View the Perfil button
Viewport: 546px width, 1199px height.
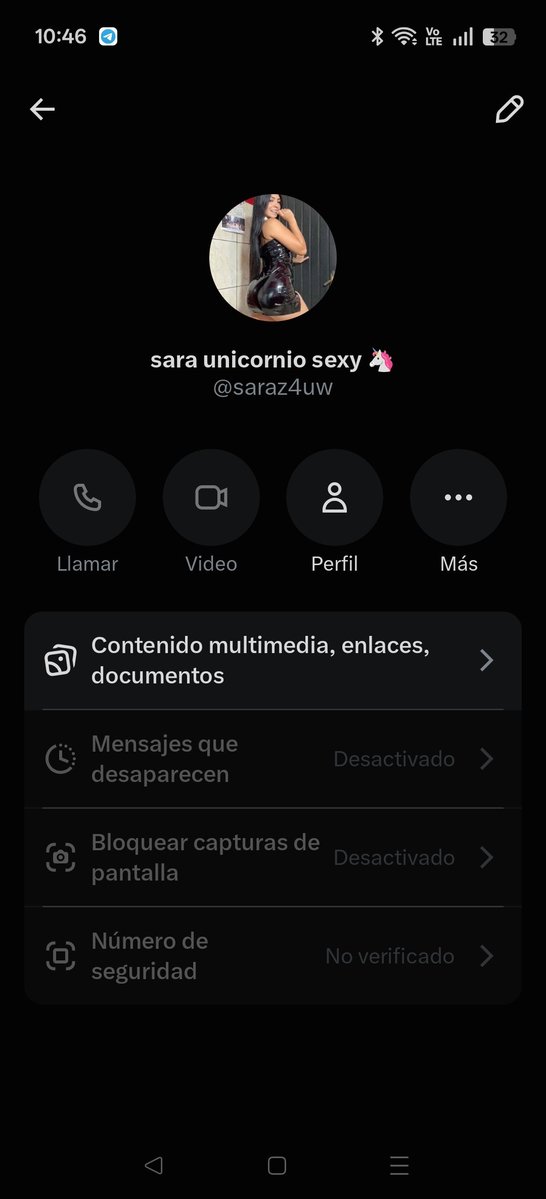335,497
